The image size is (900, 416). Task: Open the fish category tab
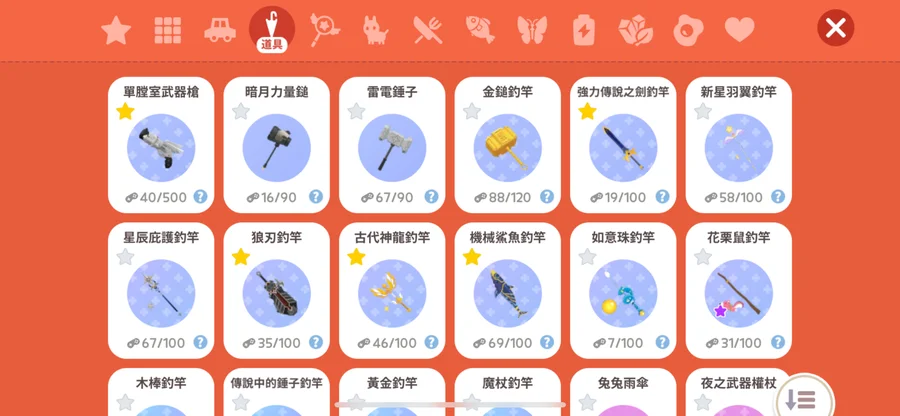tap(480, 30)
